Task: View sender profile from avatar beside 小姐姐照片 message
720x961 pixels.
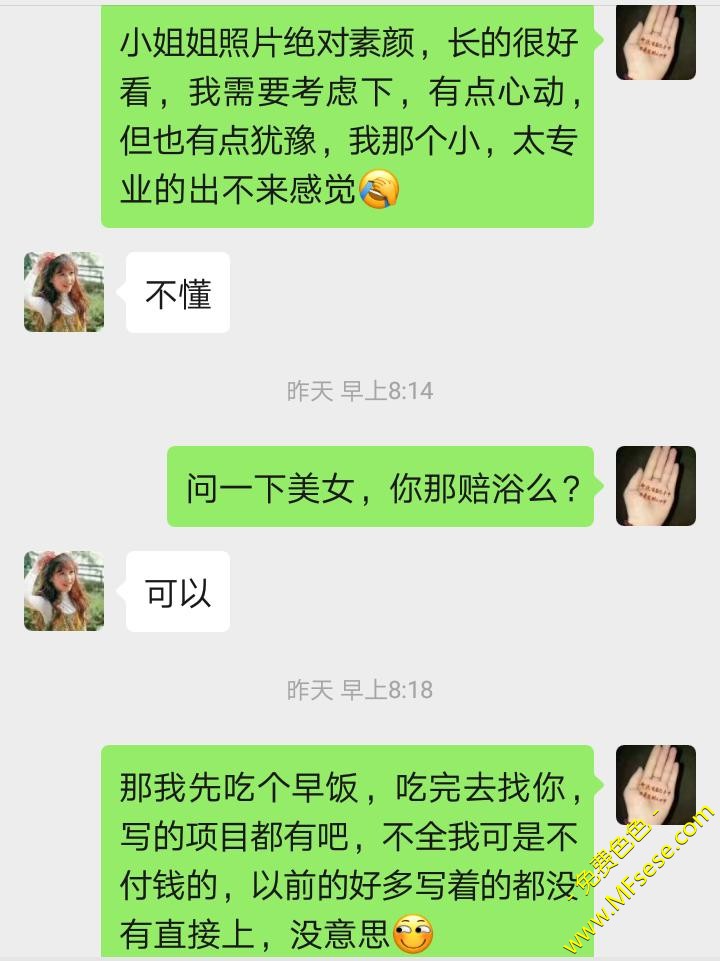Action: 655,40
